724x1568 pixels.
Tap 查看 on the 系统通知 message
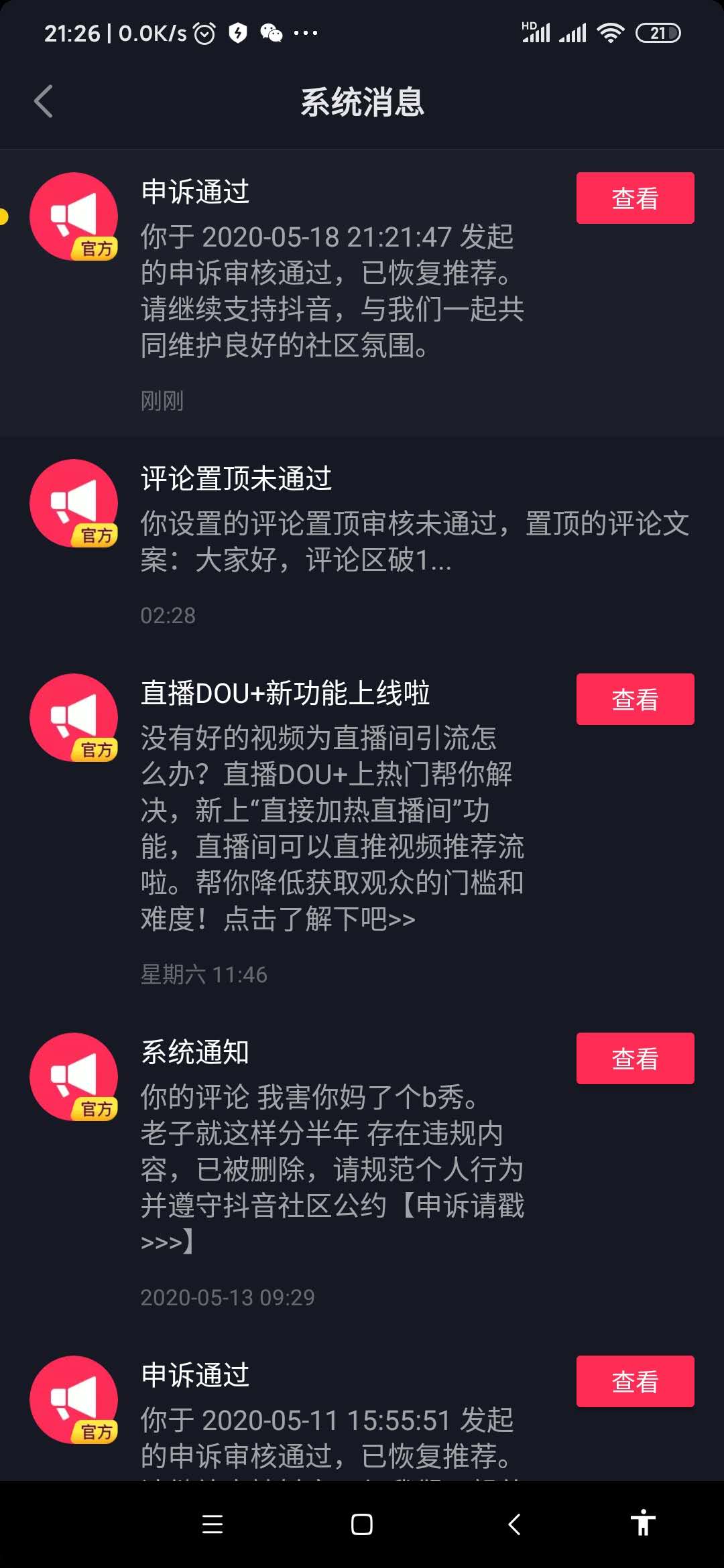click(635, 1058)
